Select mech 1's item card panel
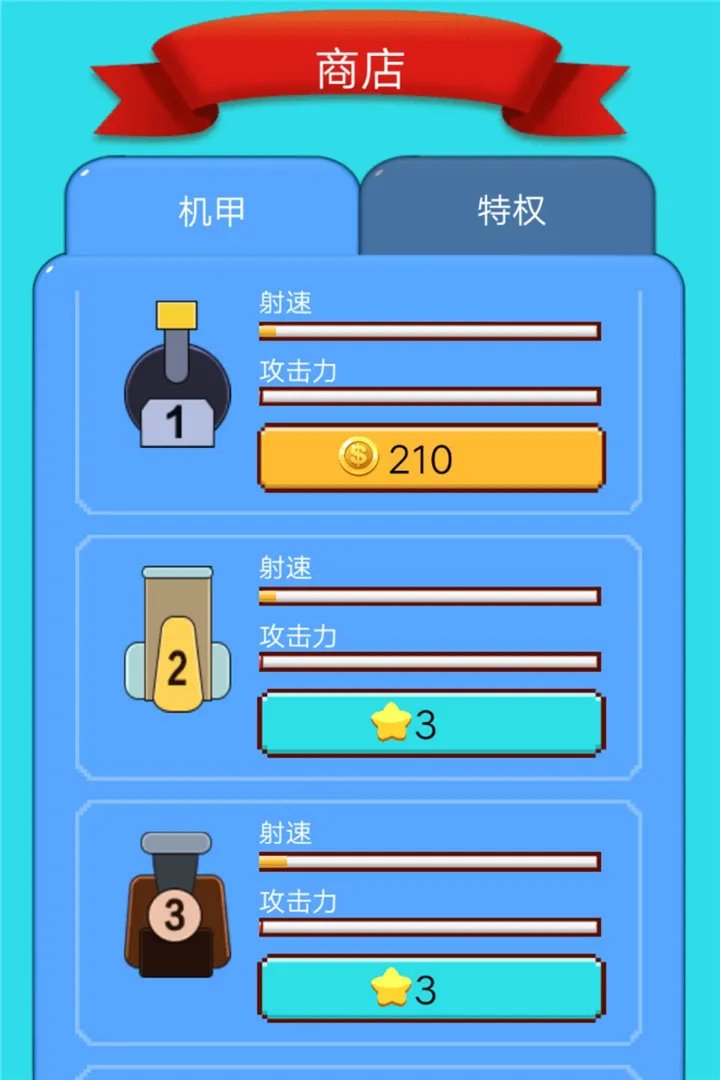The height and width of the screenshot is (1080, 720). (x=360, y=395)
